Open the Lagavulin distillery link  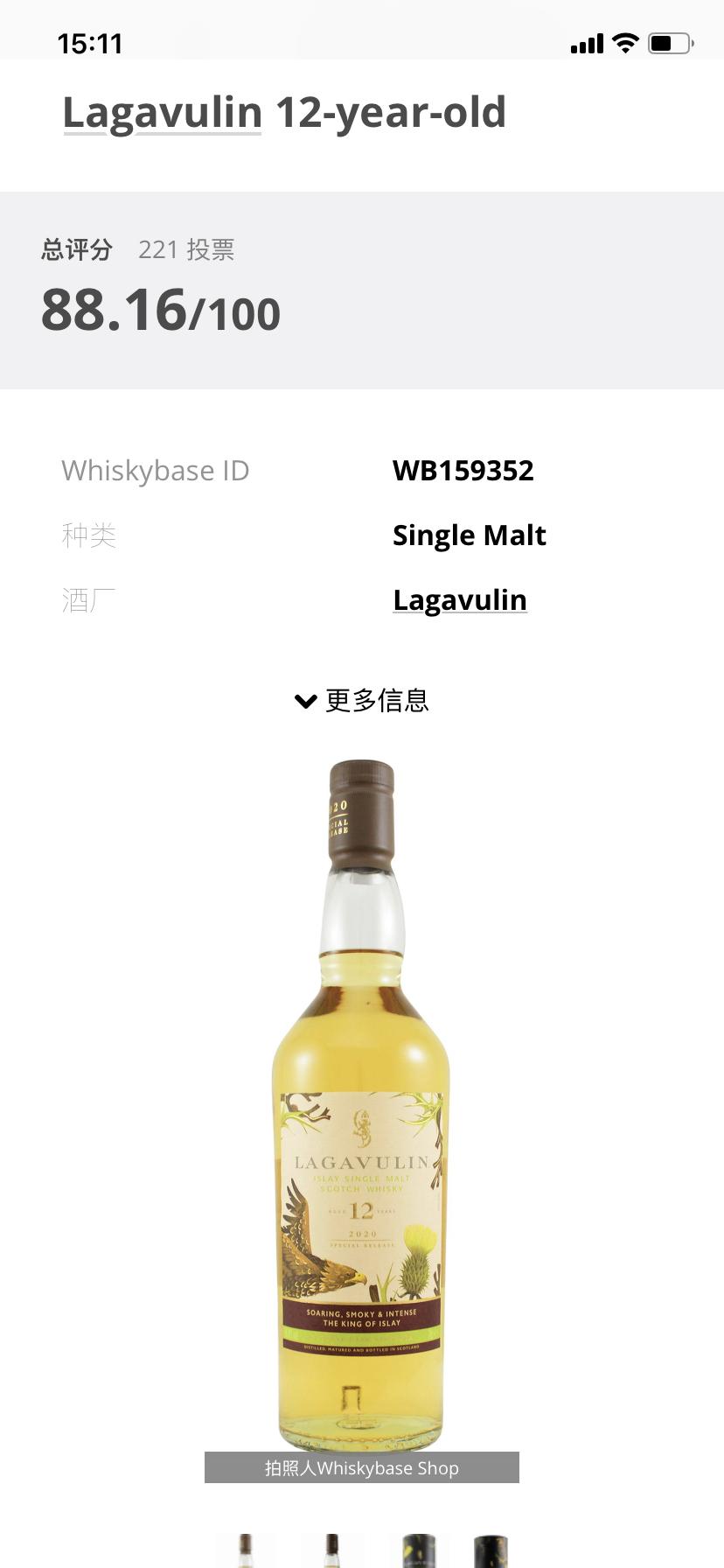(459, 600)
